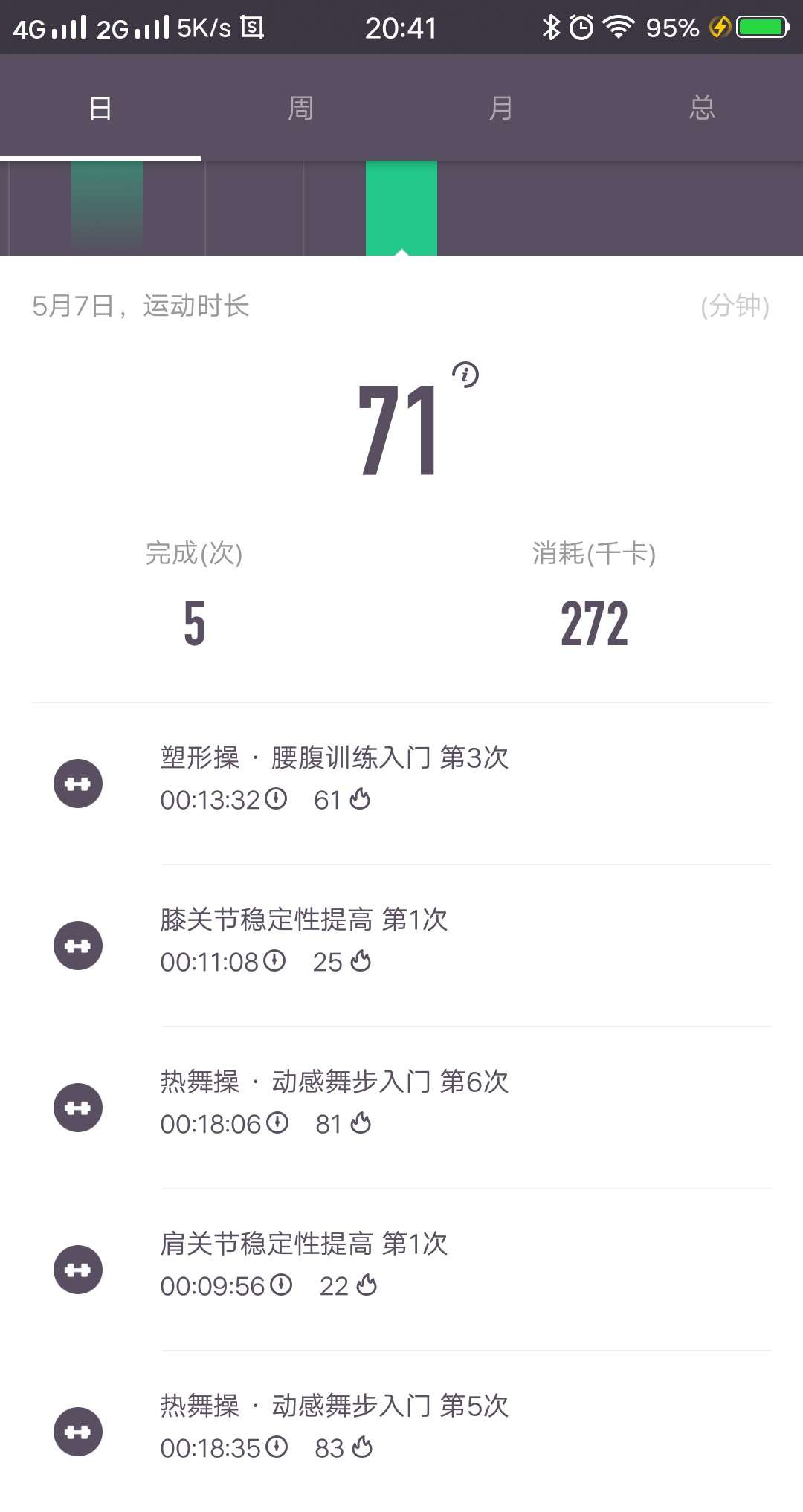The width and height of the screenshot is (803, 1512).
Task: Select the 日 (day) tab
Action: [100, 106]
